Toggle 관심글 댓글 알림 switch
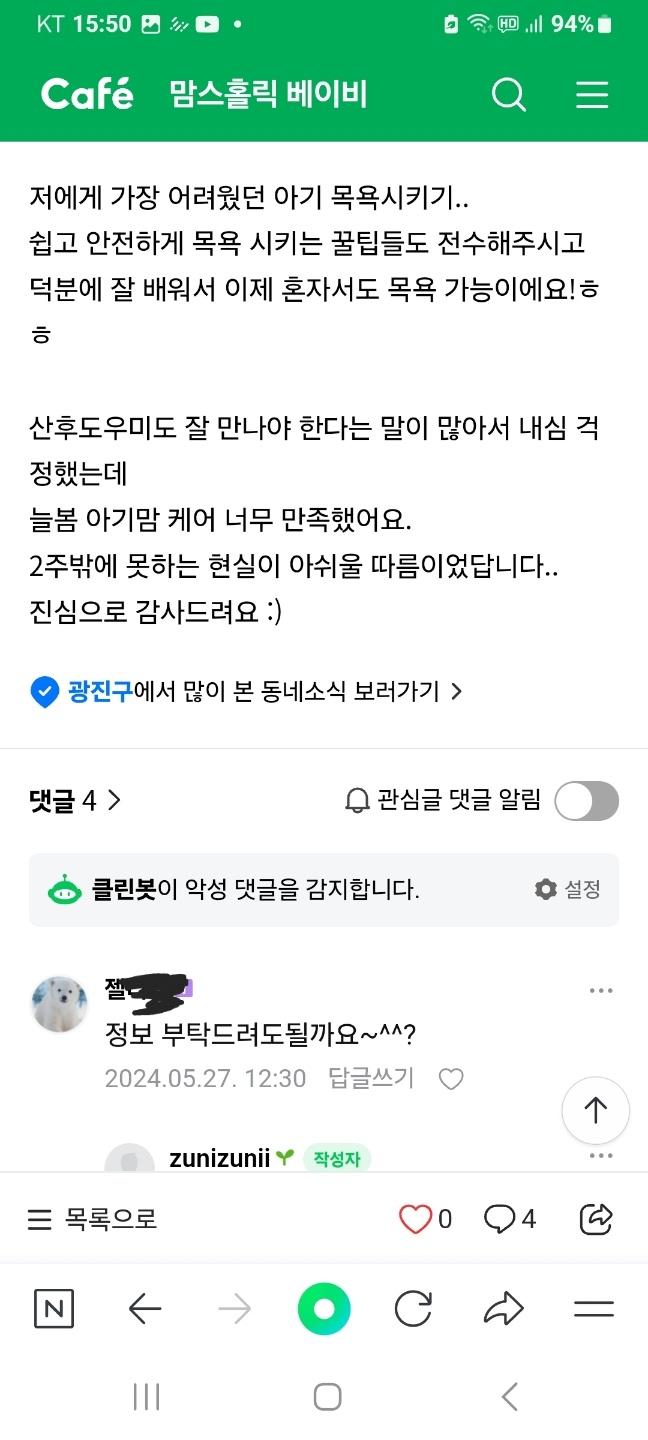 586,800
